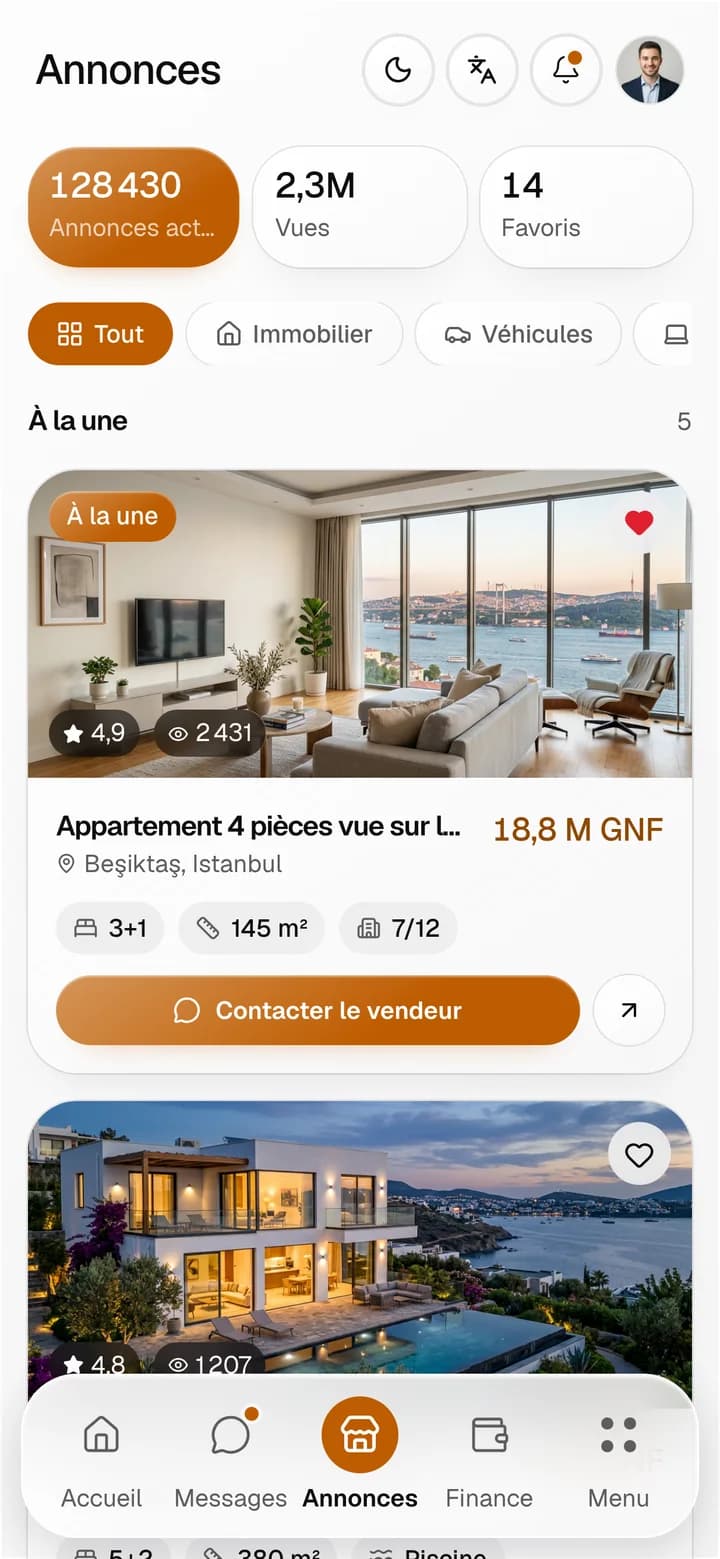Viewport: 720px width, 1559px height.
Task: Add the villa listing to favorites
Action: point(639,1155)
